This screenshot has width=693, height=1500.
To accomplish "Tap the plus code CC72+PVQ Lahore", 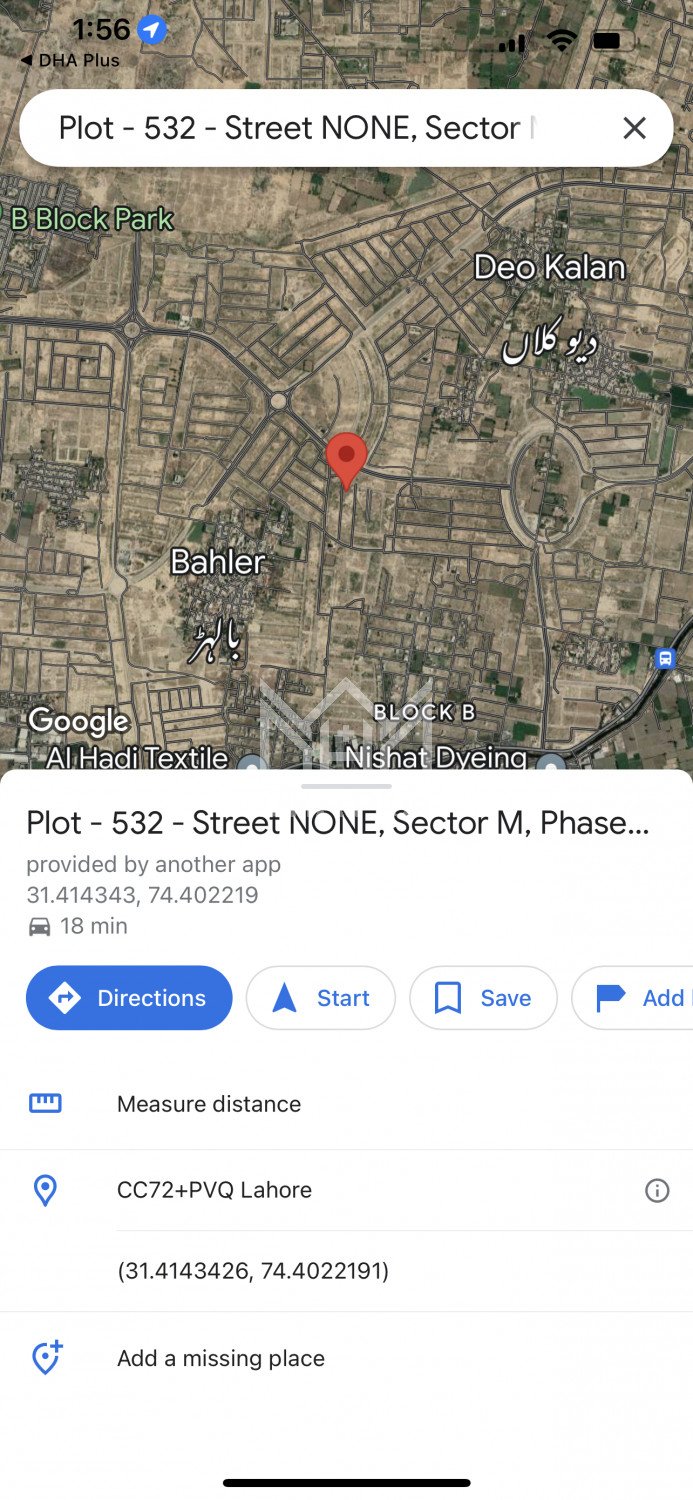I will click(x=214, y=1190).
